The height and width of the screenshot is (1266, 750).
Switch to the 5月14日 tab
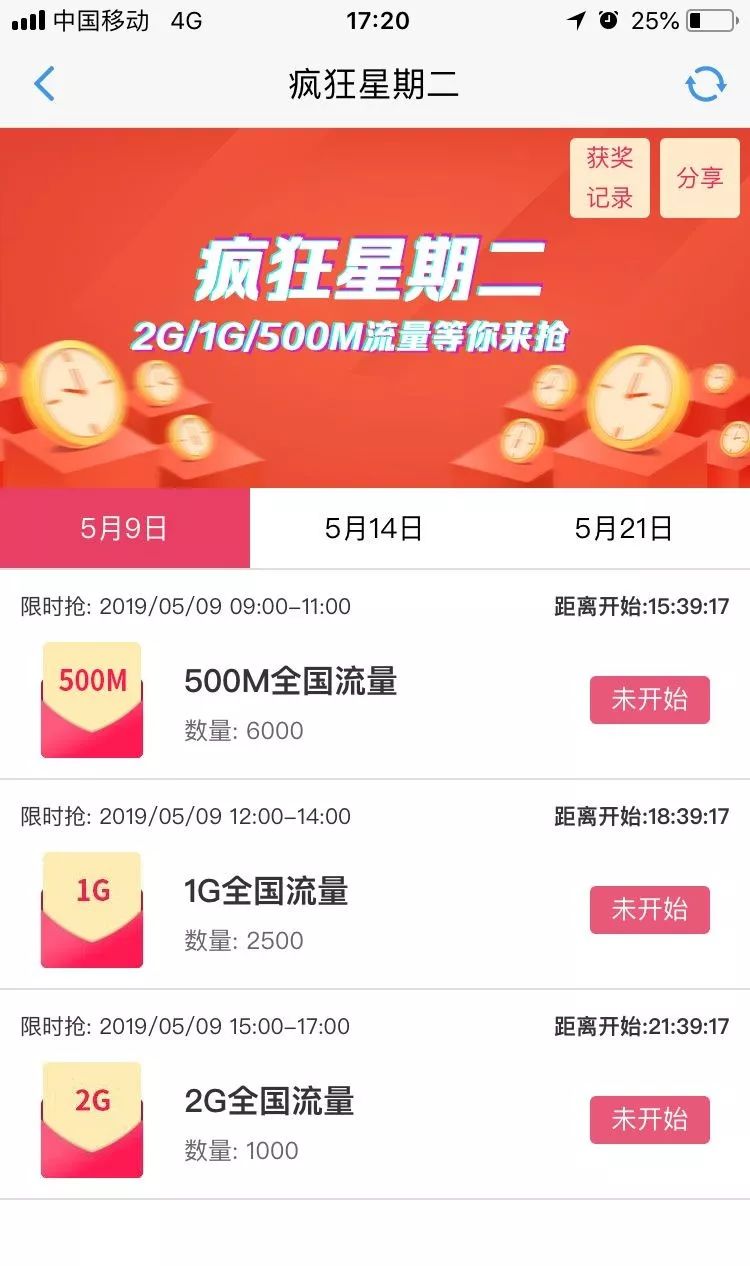[374, 528]
